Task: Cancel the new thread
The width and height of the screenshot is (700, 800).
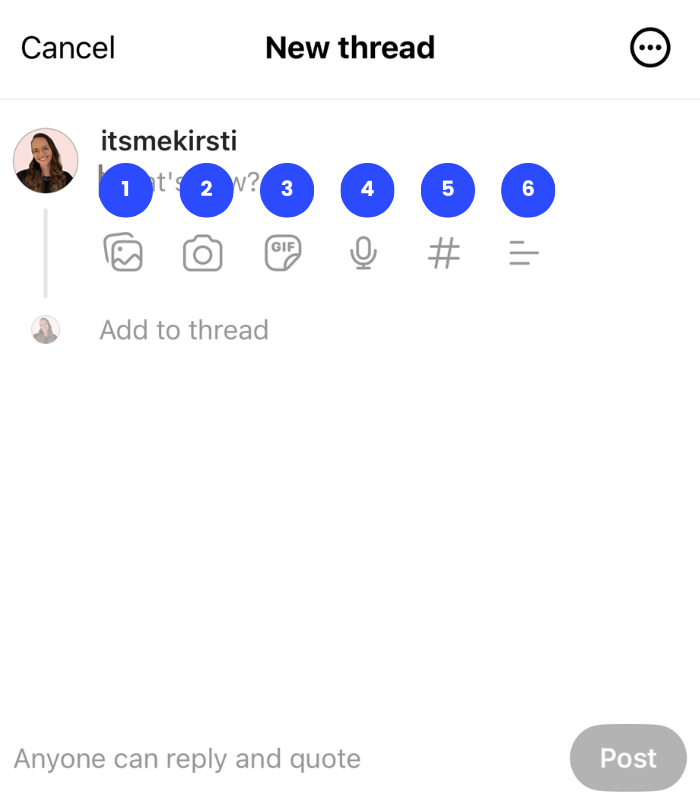Action: click(68, 48)
